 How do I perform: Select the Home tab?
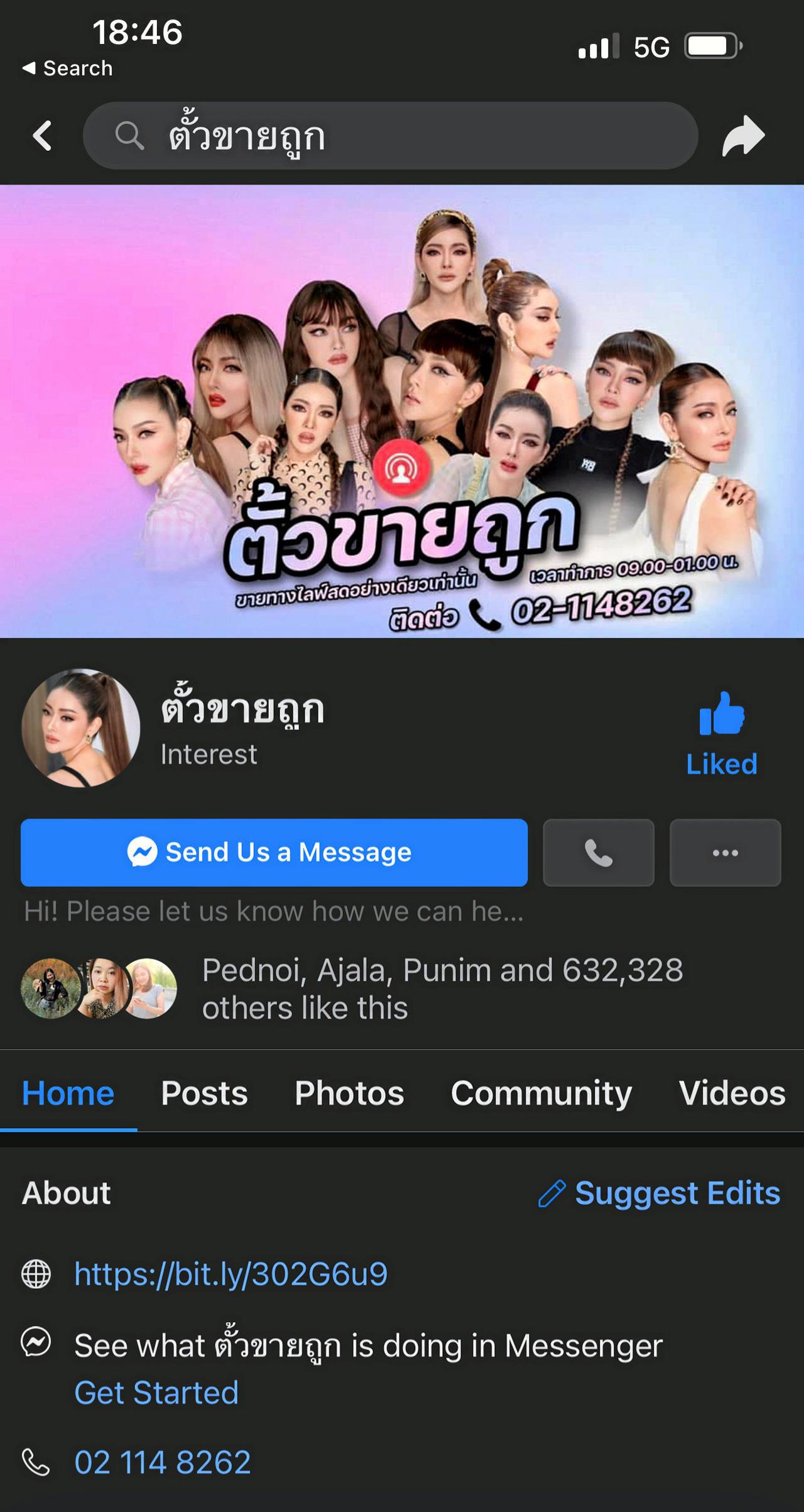[x=68, y=1093]
